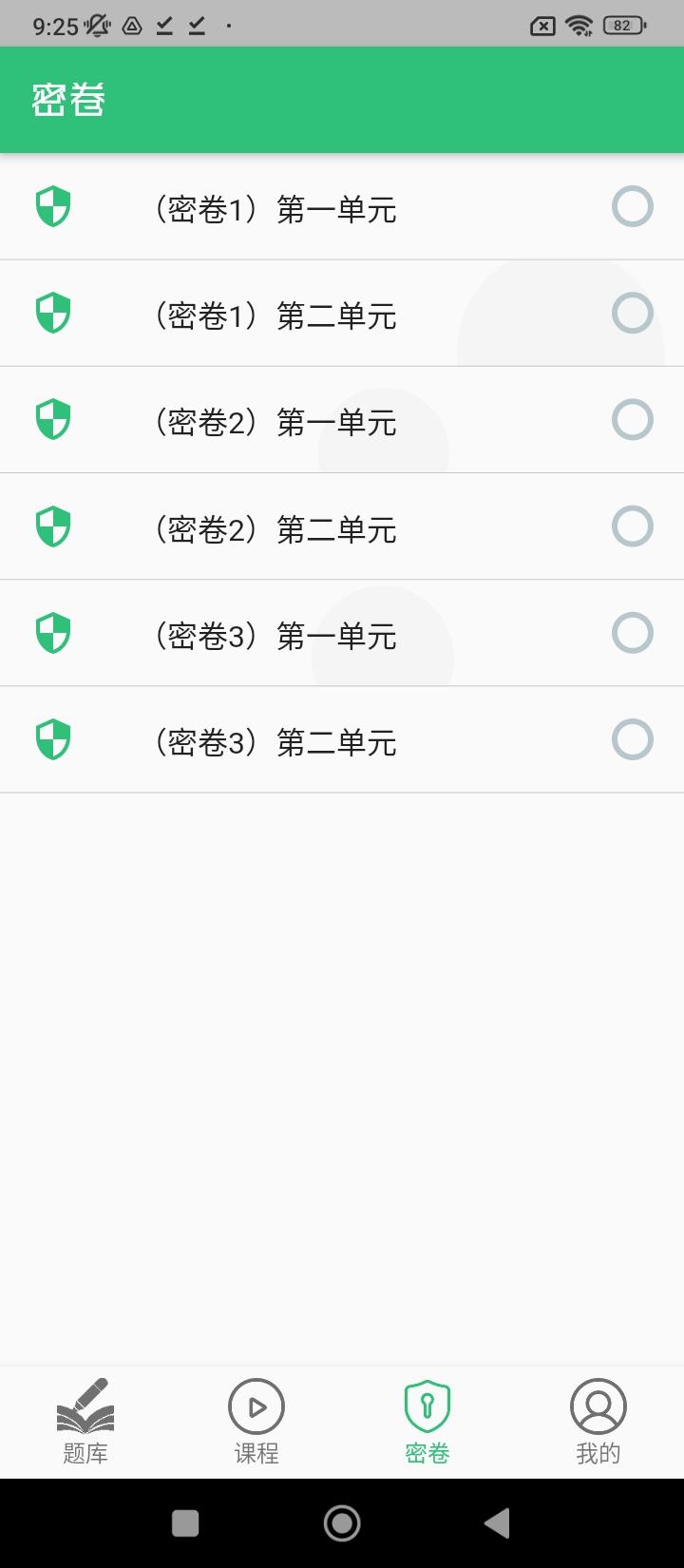Switch to the 题库 tab
The height and width of the screenshot is (1568, 684).
pos(85,1421)
